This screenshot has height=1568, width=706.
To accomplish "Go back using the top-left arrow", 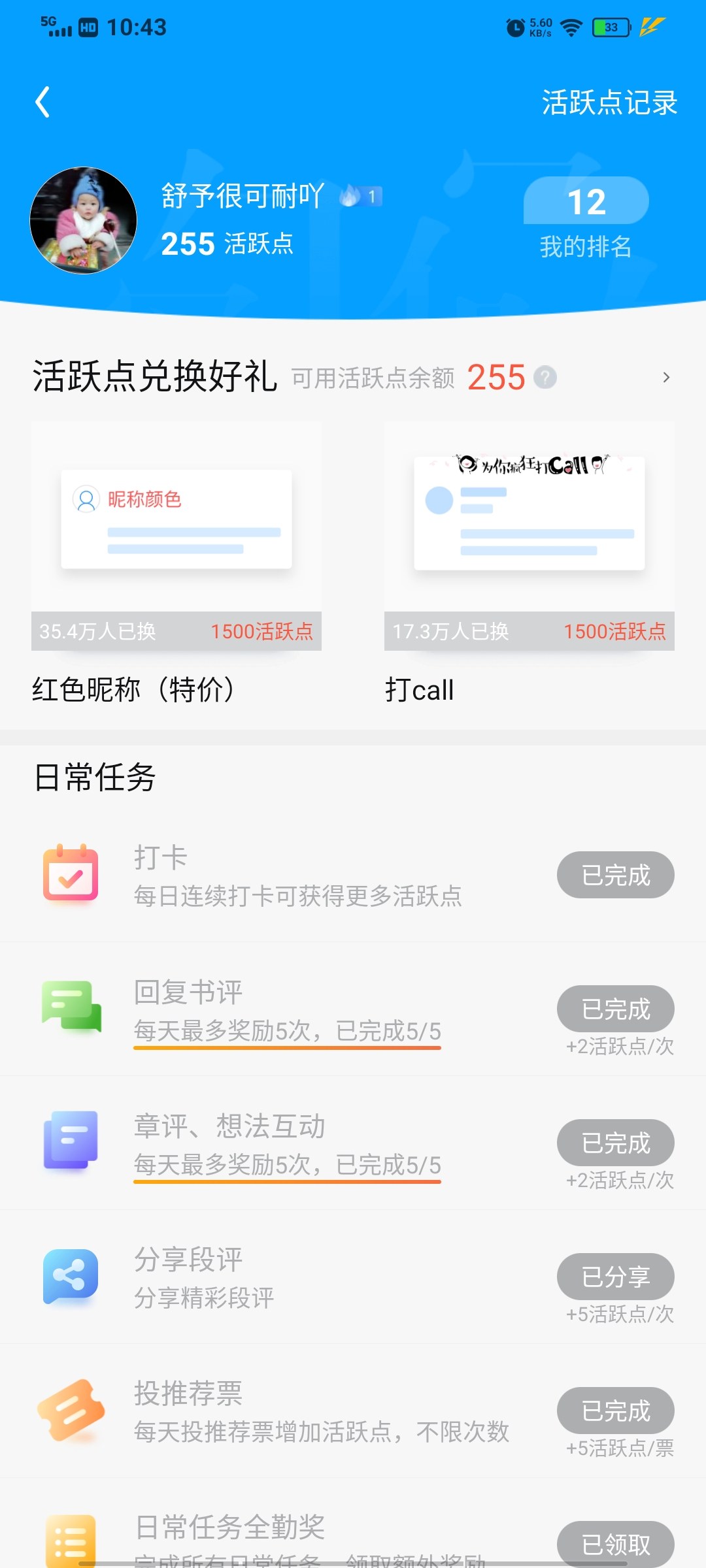I will point(43,103).
